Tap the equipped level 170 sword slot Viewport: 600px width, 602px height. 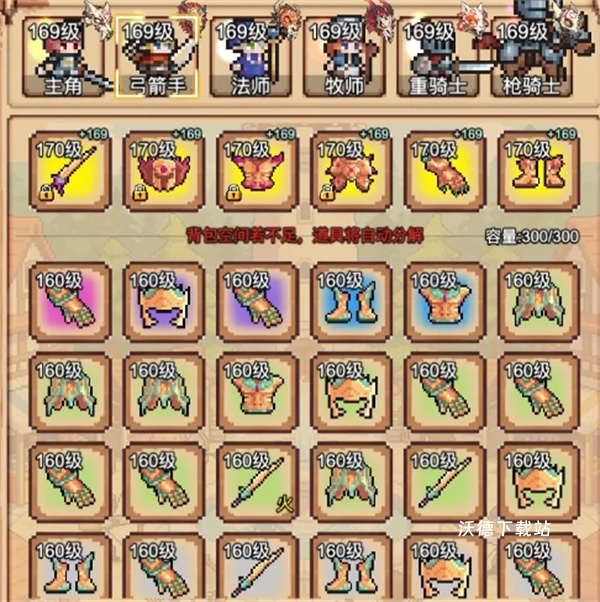[71, 170]
